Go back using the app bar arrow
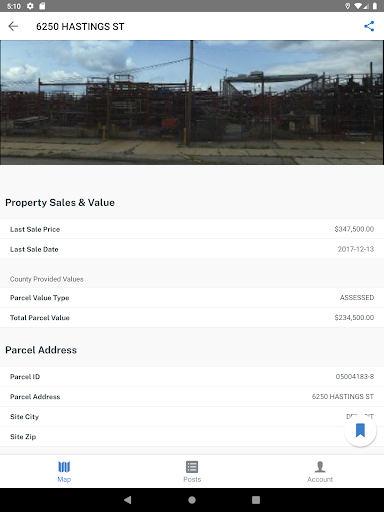 point(13,26)
